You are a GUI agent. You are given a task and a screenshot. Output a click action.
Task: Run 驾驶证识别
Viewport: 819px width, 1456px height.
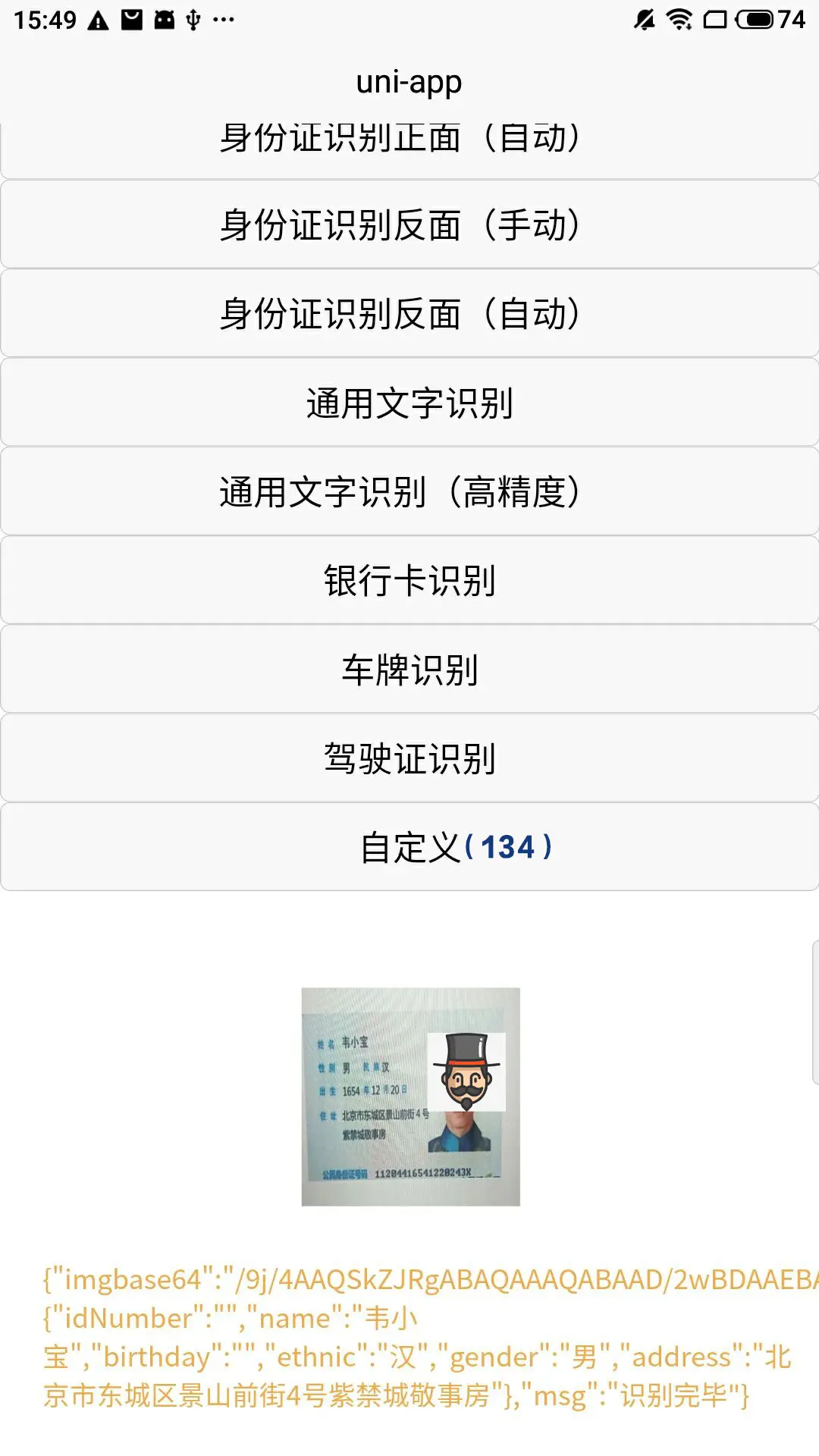(x=409, y=758)
